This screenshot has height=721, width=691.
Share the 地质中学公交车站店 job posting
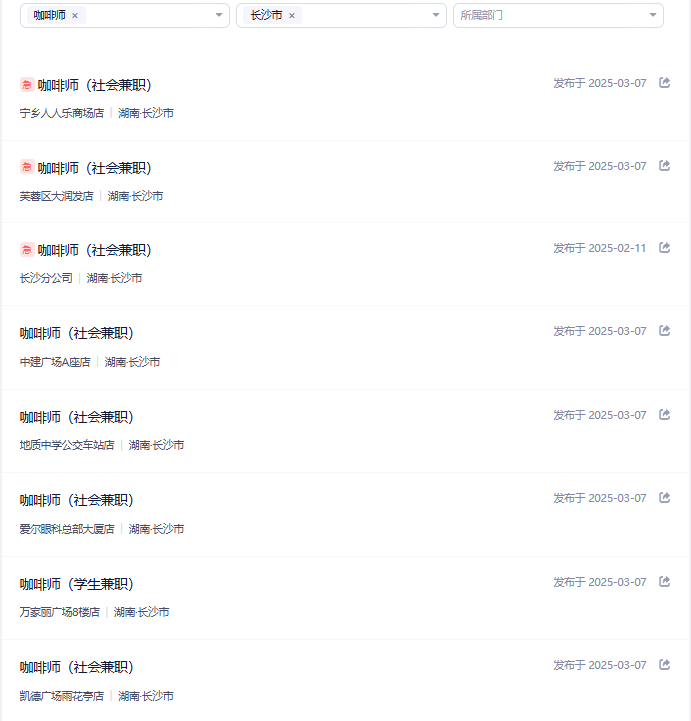tap(665, 415)
